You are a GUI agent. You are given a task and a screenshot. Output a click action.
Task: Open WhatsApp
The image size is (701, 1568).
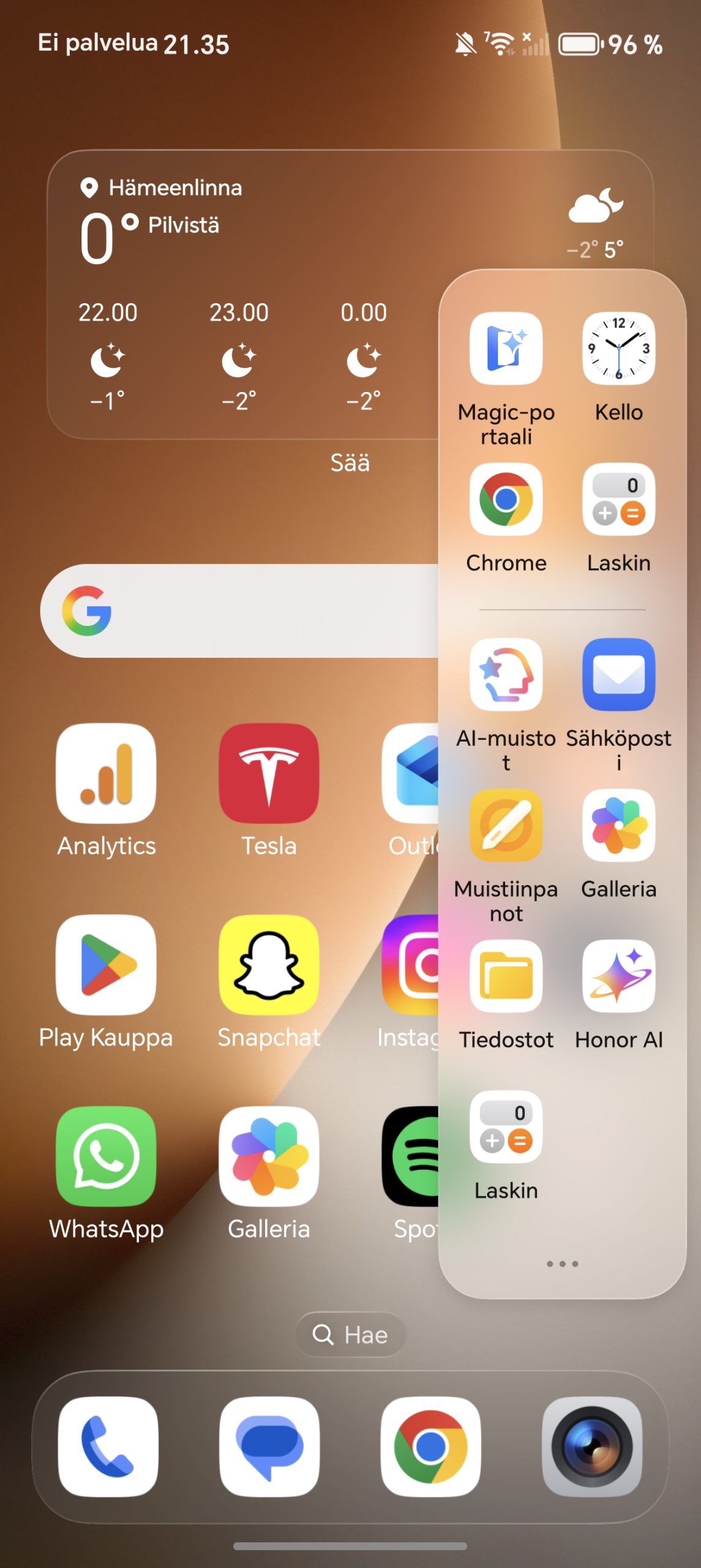(x=106, y=1156)
